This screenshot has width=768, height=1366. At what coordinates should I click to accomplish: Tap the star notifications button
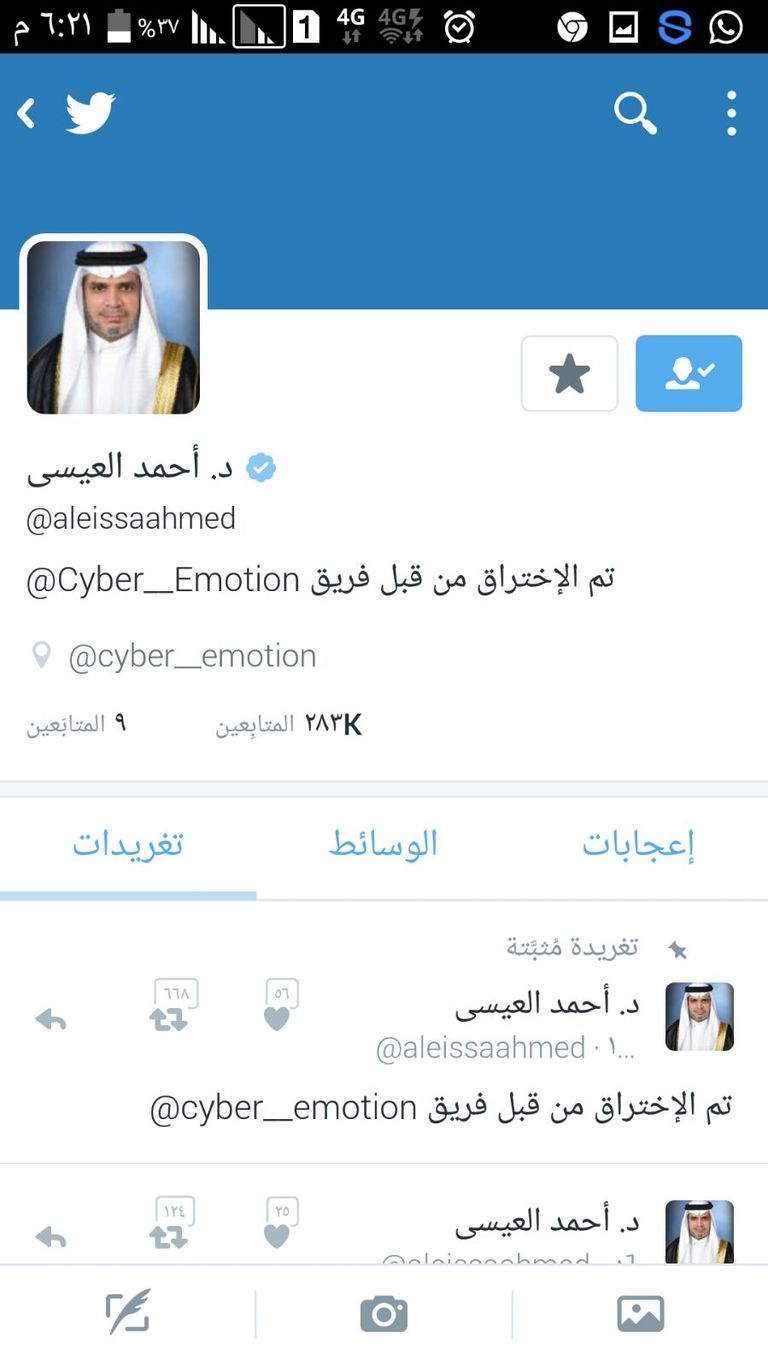pos(569,374)
